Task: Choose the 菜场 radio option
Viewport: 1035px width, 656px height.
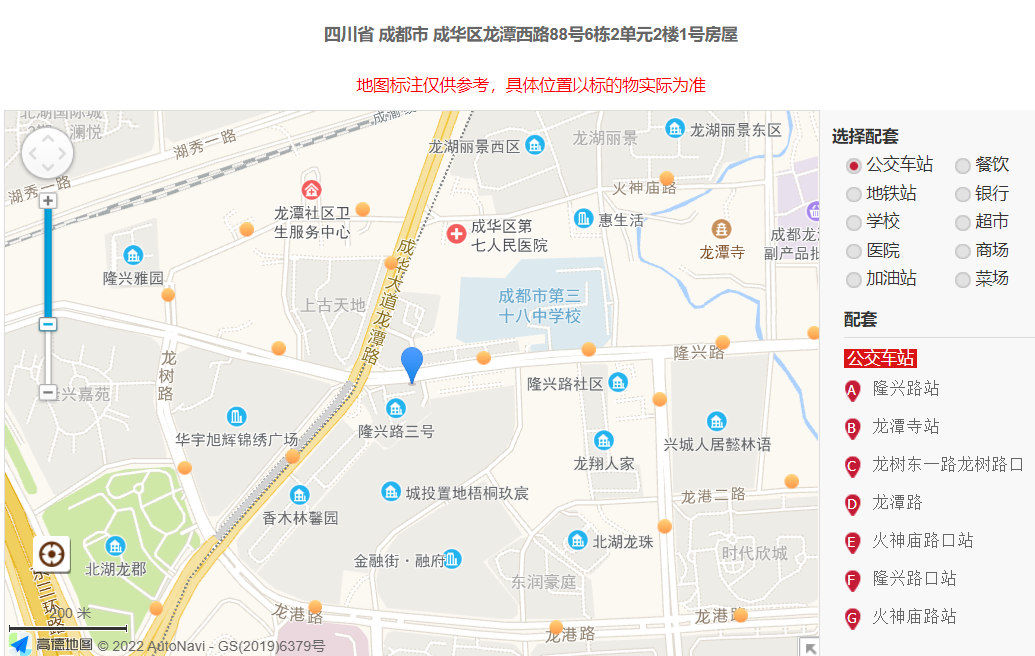Action: [963, 279]
